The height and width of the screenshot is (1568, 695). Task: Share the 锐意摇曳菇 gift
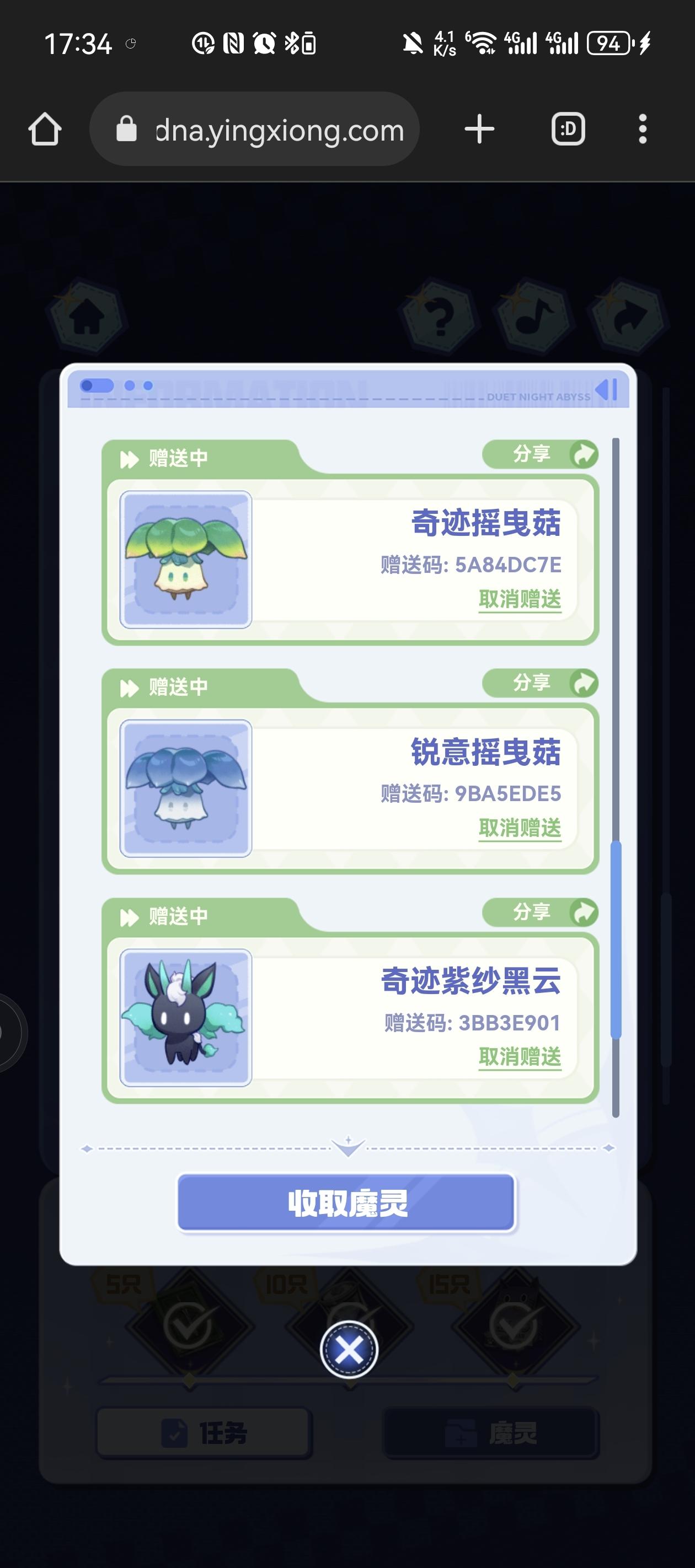(x=539, y=683)
